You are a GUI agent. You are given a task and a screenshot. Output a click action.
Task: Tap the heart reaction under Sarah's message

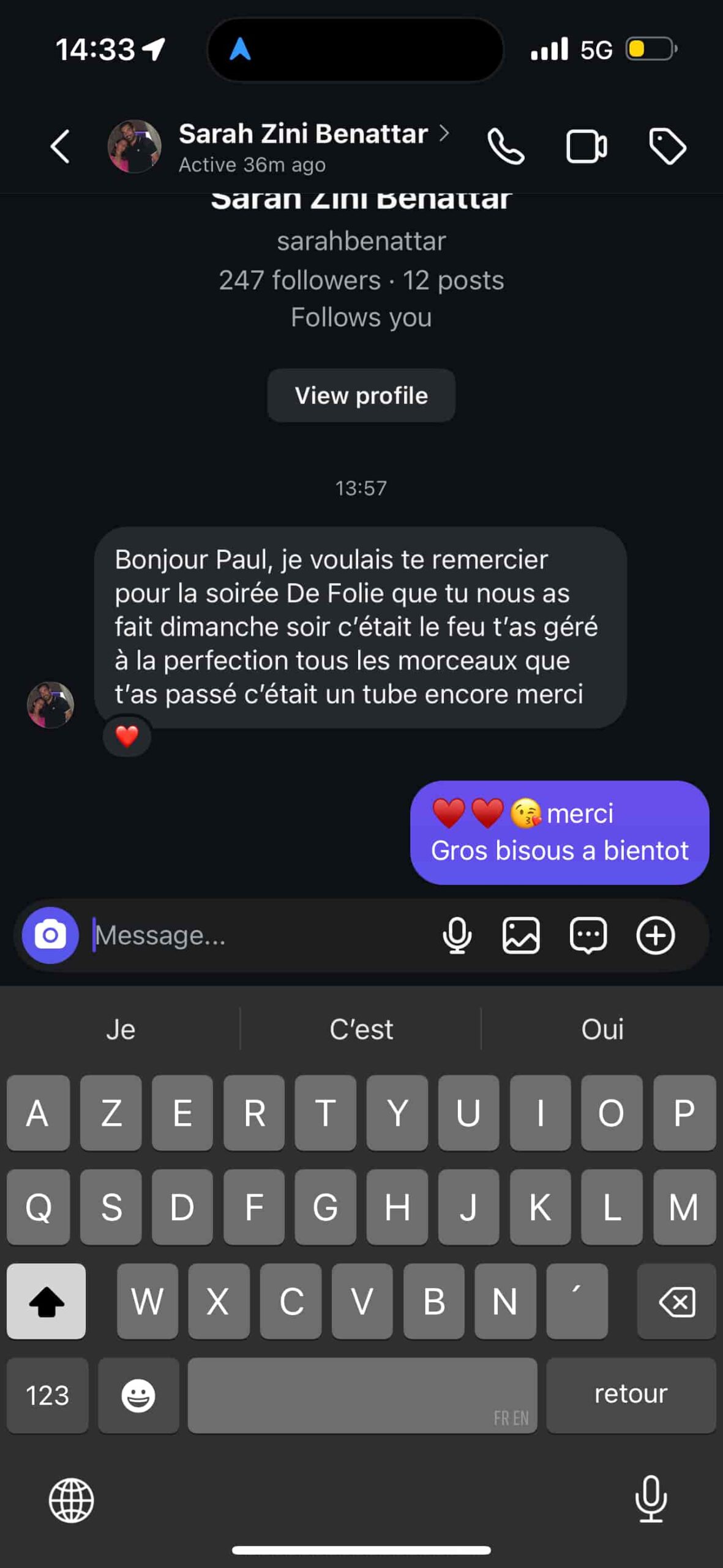click(x=127, y=736)
